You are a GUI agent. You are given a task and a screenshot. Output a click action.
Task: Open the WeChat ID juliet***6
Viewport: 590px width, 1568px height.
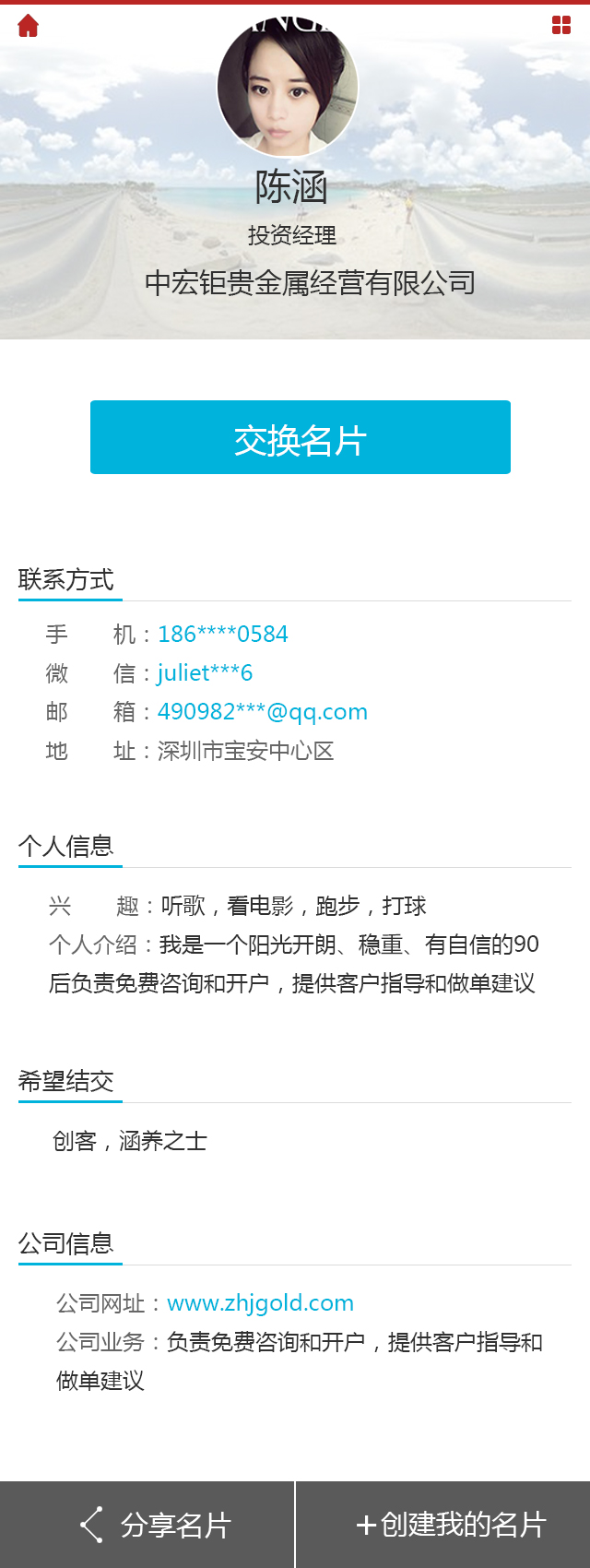tap(205, 673)
